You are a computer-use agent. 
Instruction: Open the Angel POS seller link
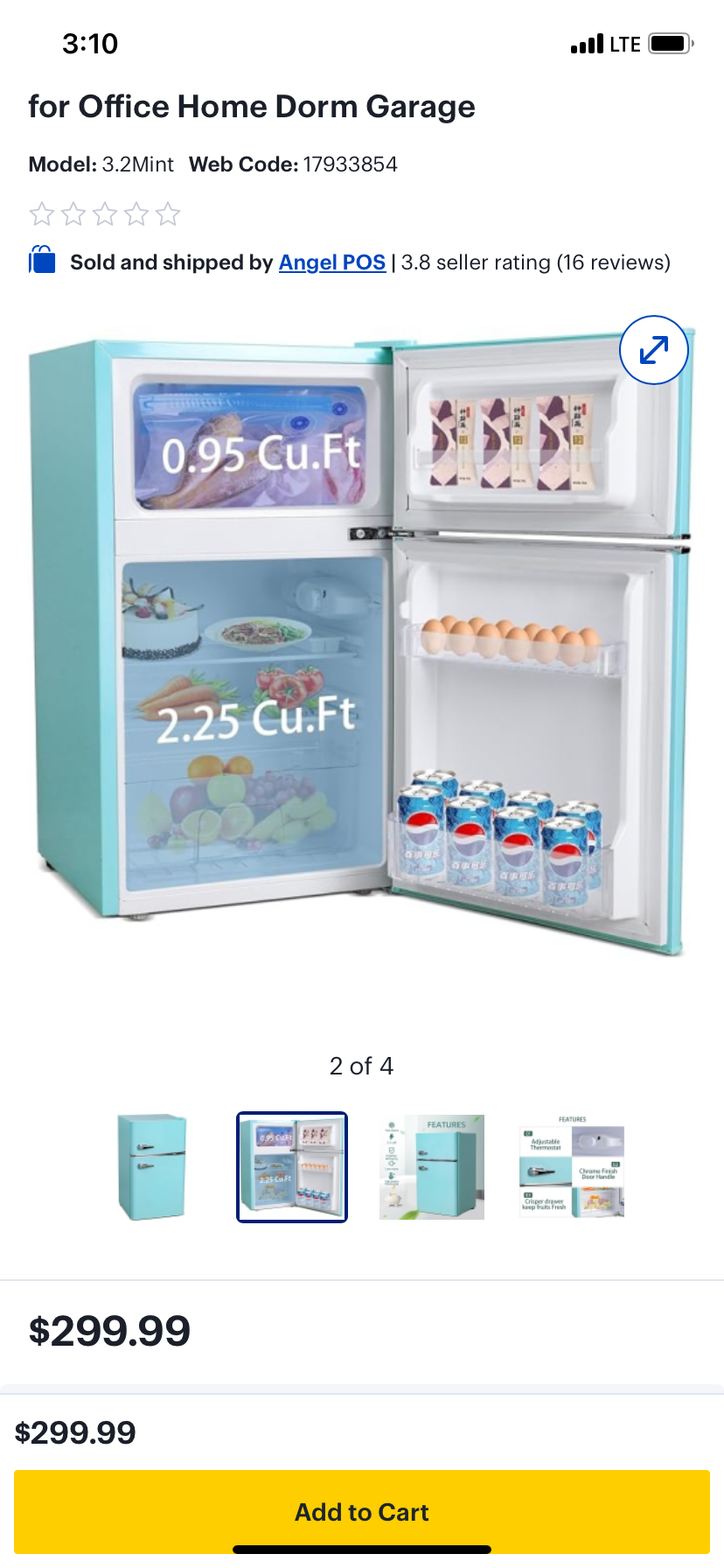pyautogui.click(x=332, y=262)
